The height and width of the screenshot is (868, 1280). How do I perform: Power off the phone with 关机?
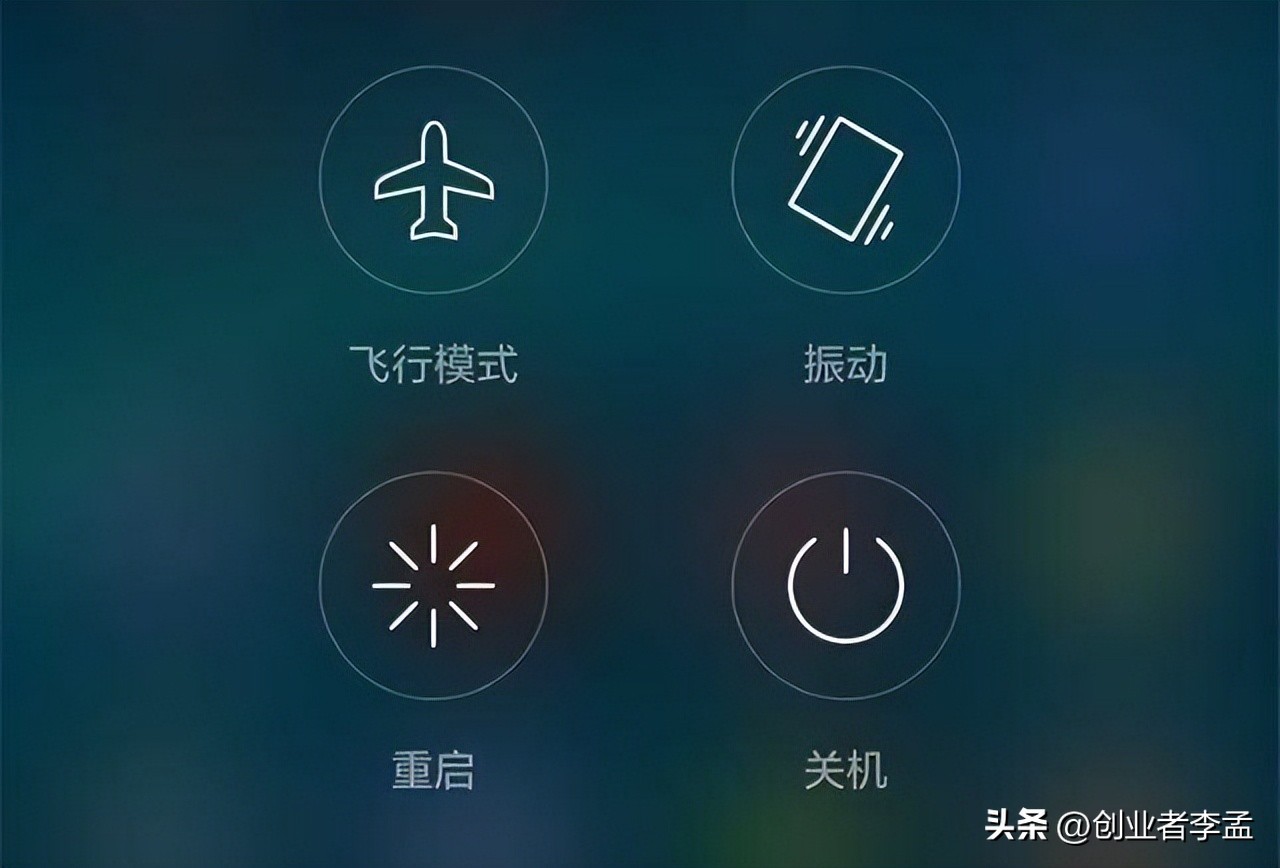point(845,586)
